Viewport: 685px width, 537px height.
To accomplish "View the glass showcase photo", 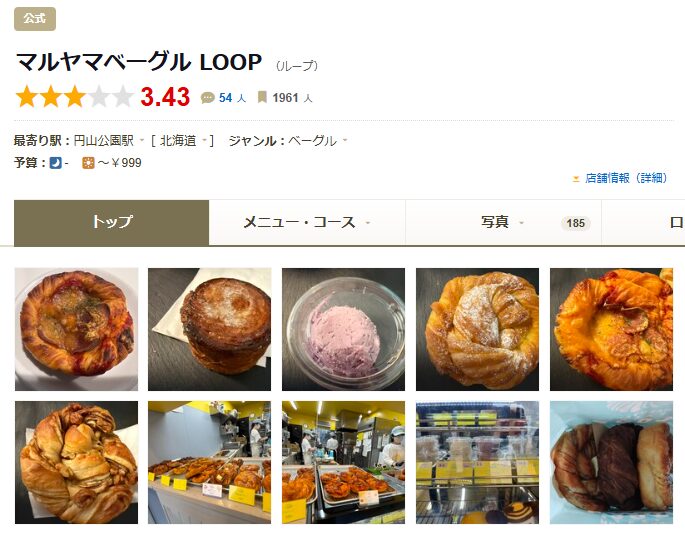I will click(x=477, y=462).
